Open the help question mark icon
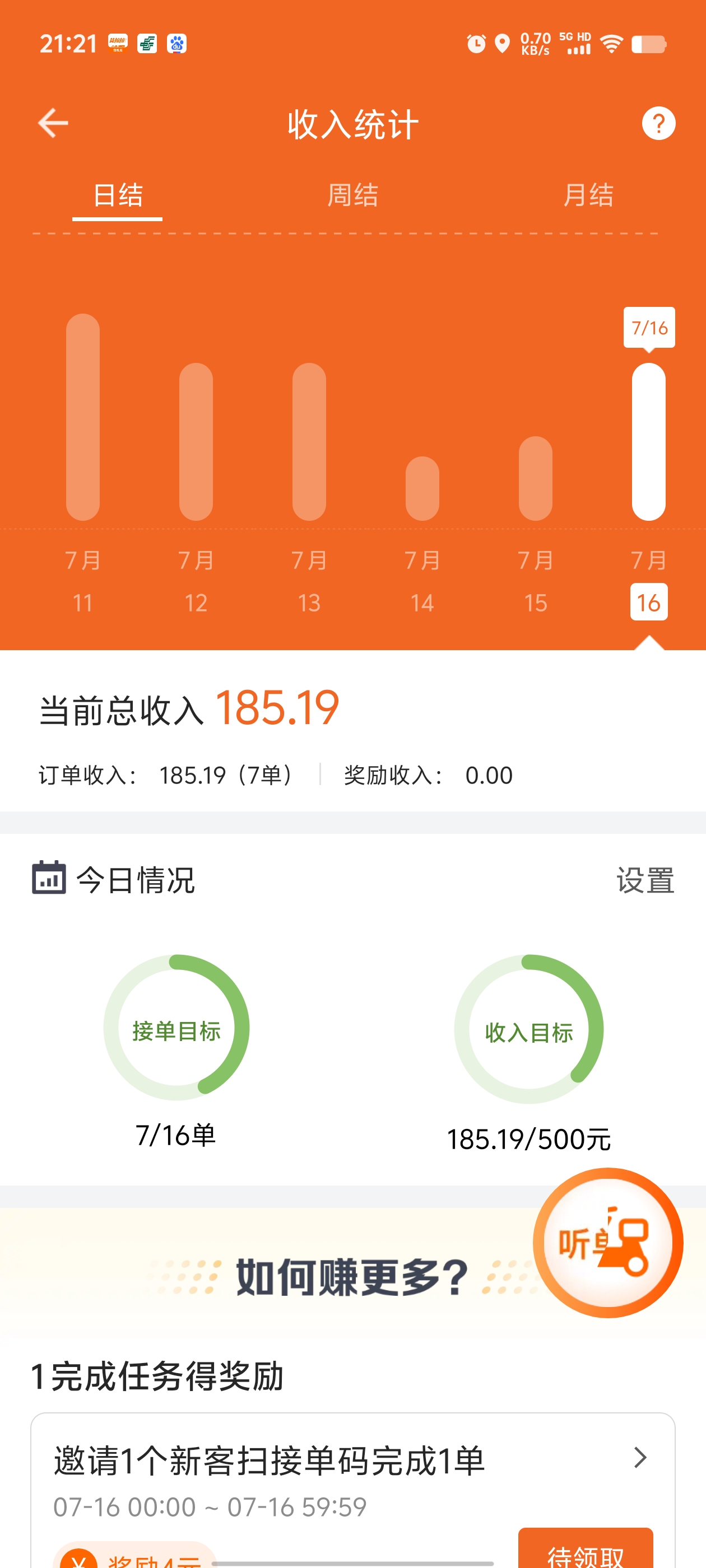 tap(658, 124)
